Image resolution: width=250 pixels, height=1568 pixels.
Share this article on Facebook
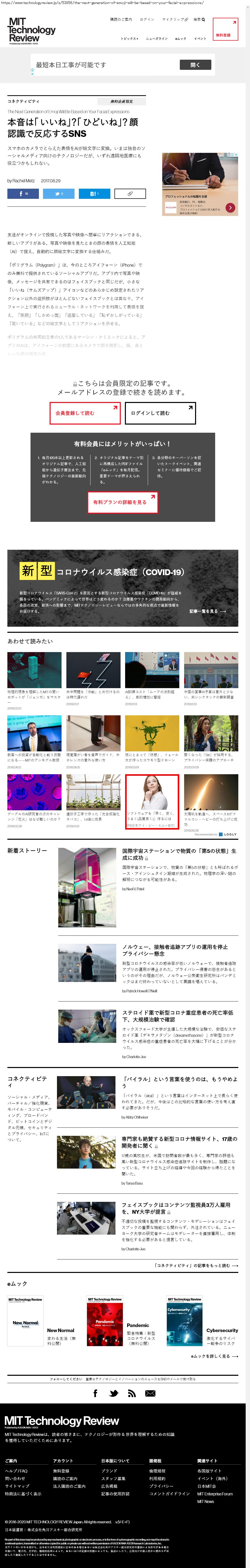[x=23, y=193]
